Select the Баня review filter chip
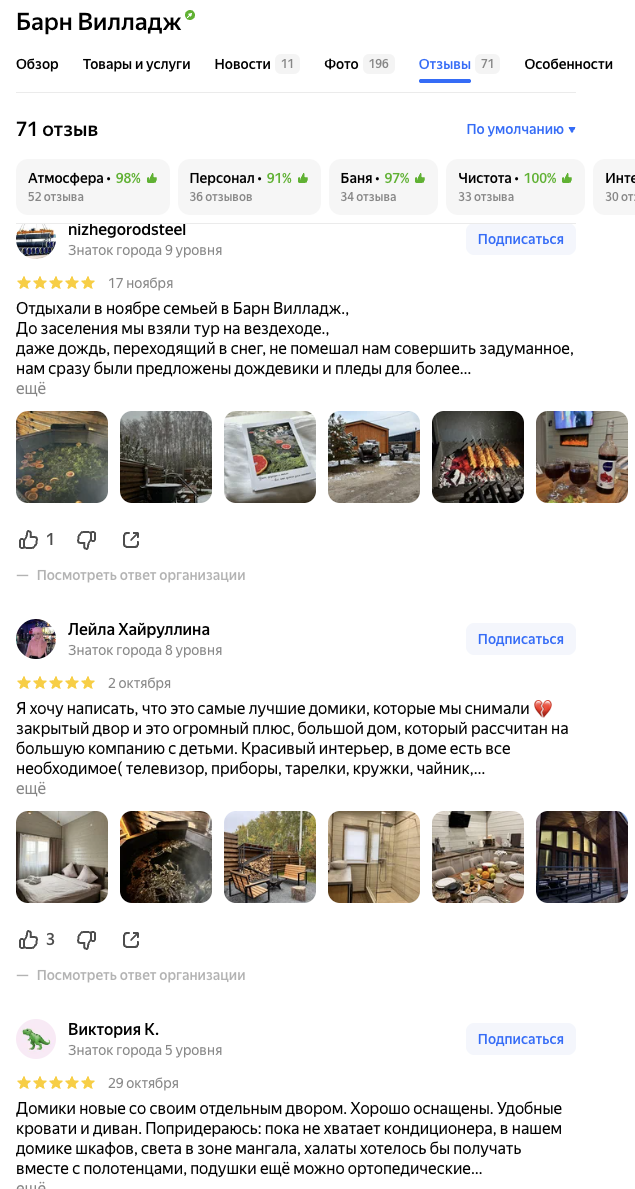635x1189 pixels. click(x=383, y=187)
